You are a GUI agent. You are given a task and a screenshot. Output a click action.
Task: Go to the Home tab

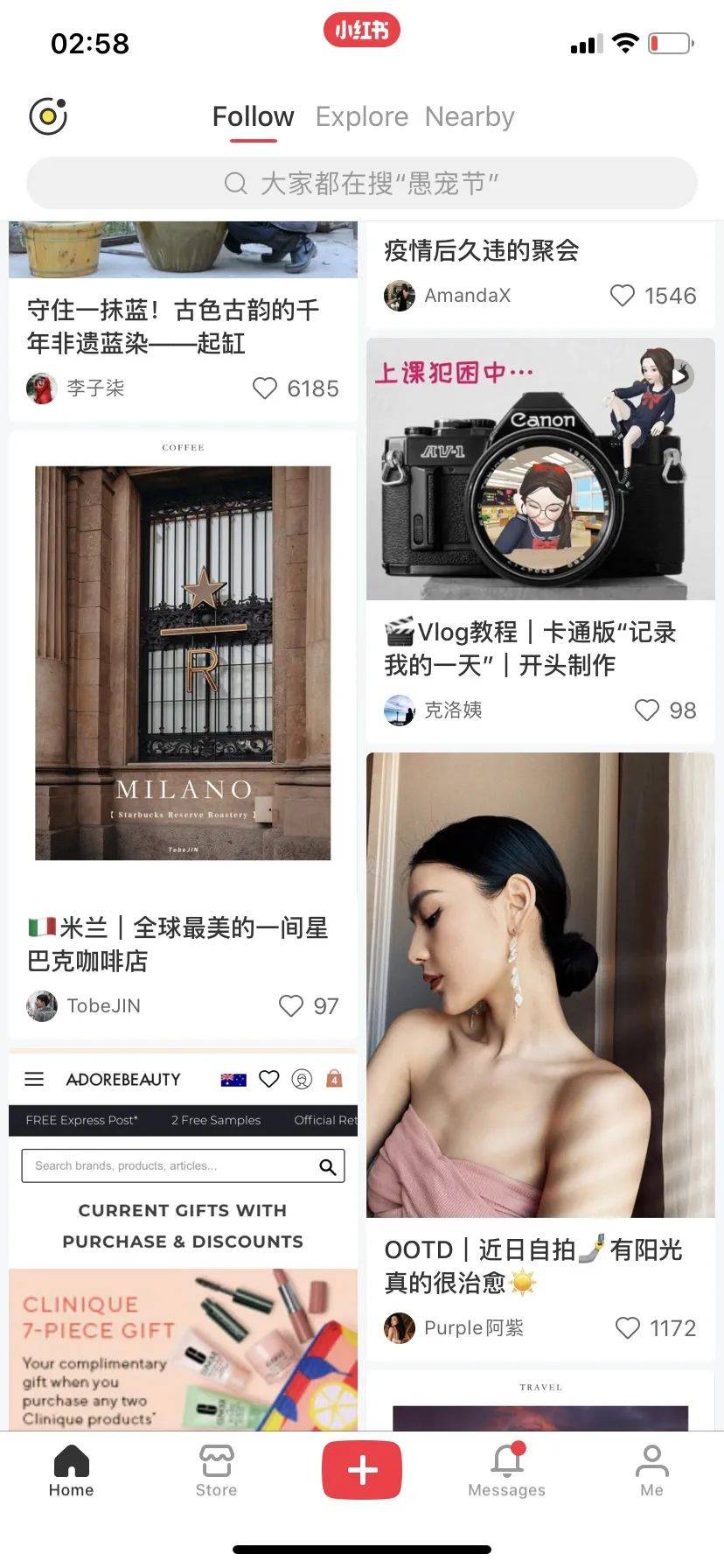point(71,1471)
